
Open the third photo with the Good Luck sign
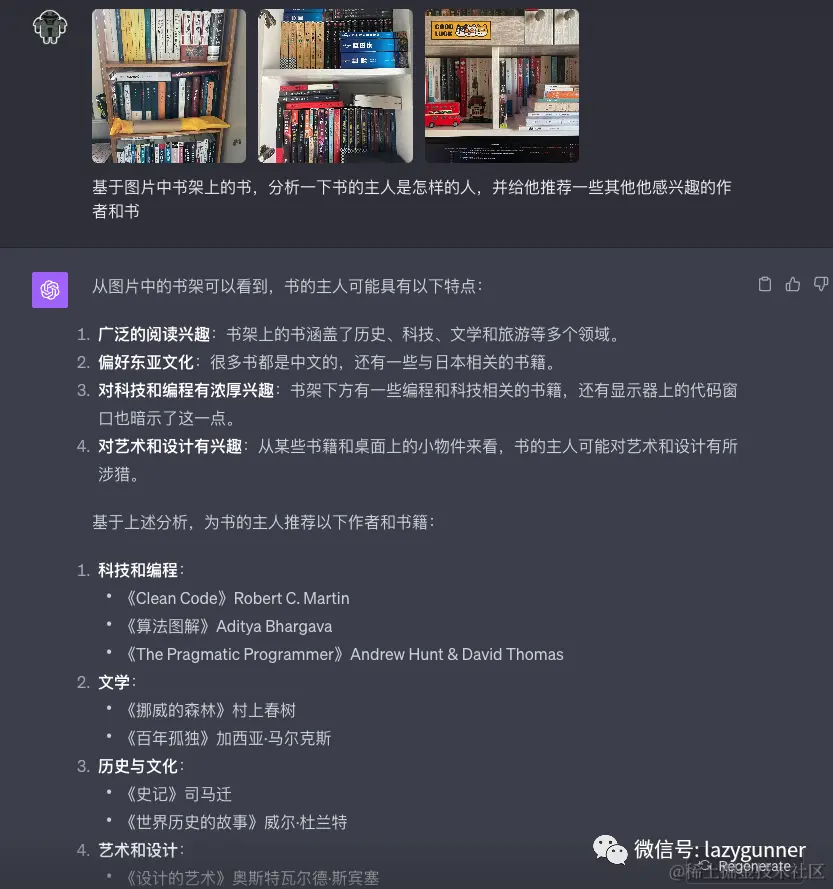(x=501, y=86)
